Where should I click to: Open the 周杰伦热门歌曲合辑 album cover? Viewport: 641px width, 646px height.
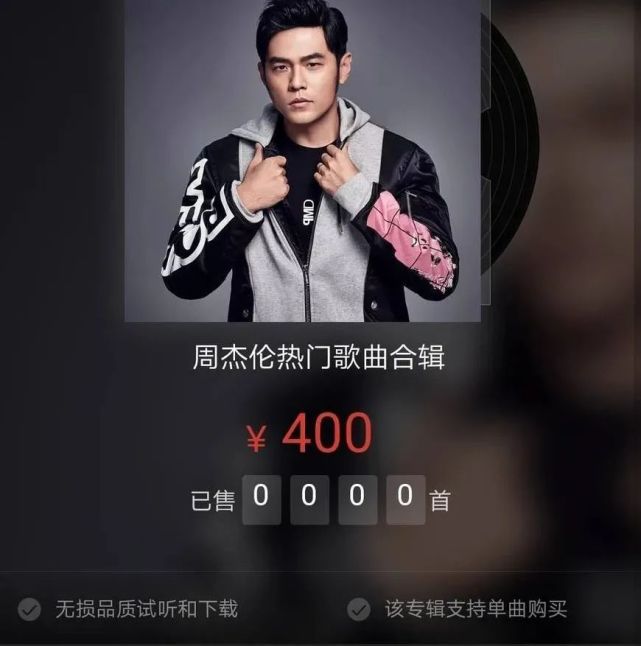(306, 160)
